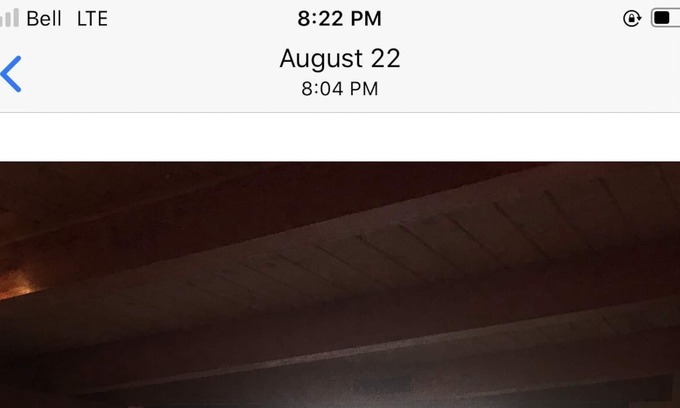
Task: Tap the photo to toggle full-screen view
Action: pos(340,285)
